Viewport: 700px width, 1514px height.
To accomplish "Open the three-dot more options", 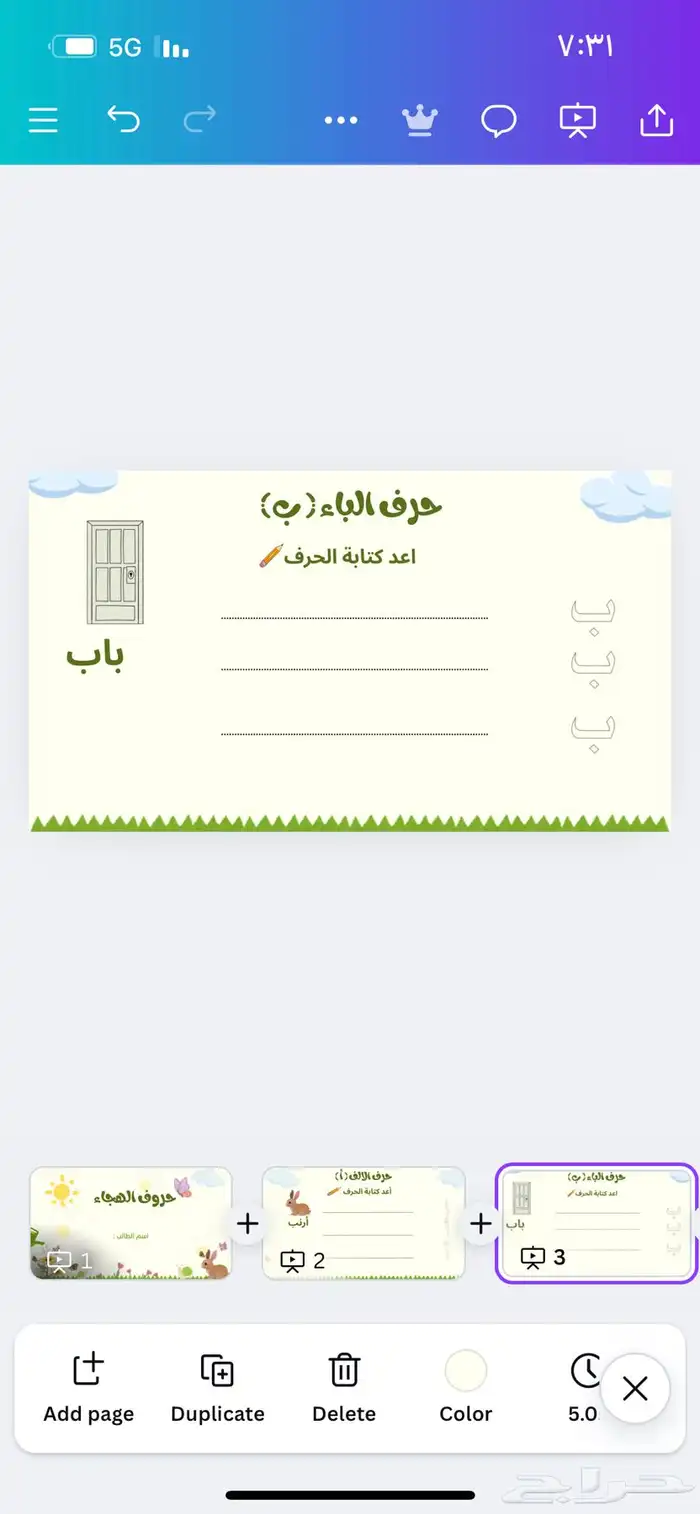I will (341, 121).
